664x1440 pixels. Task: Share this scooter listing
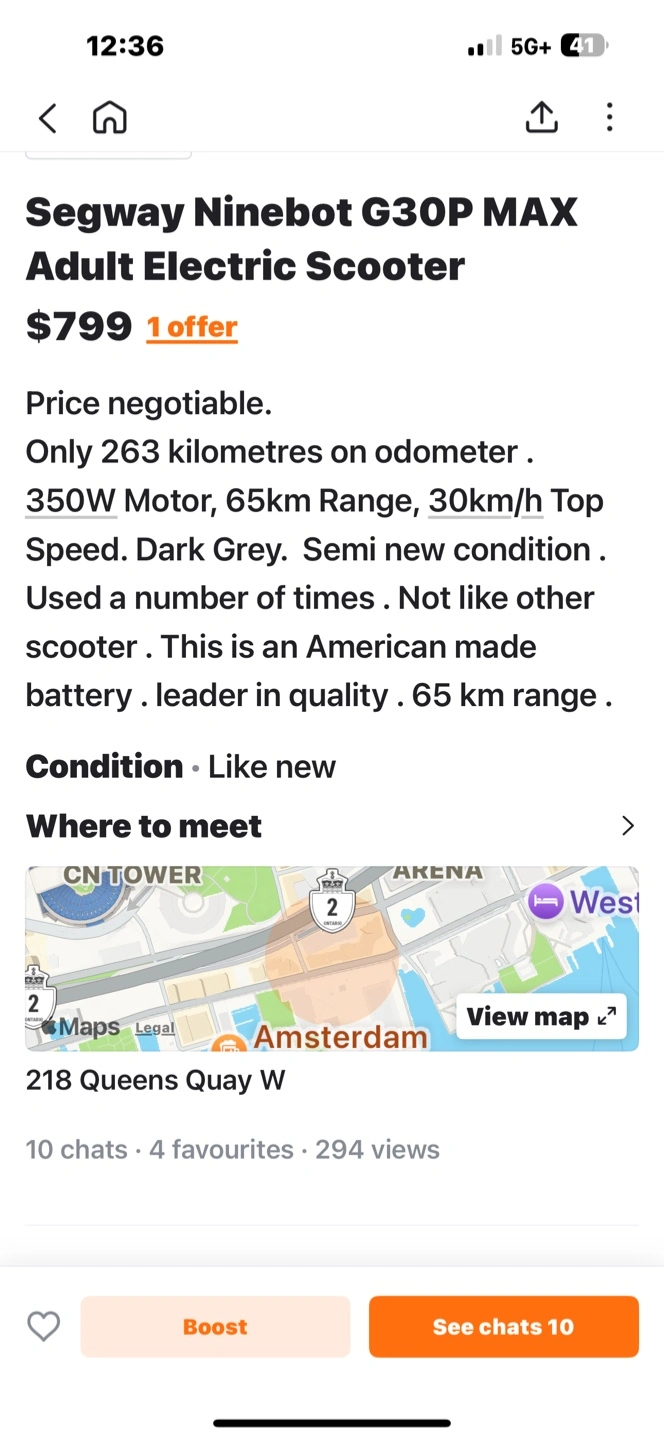coord(541,117)
